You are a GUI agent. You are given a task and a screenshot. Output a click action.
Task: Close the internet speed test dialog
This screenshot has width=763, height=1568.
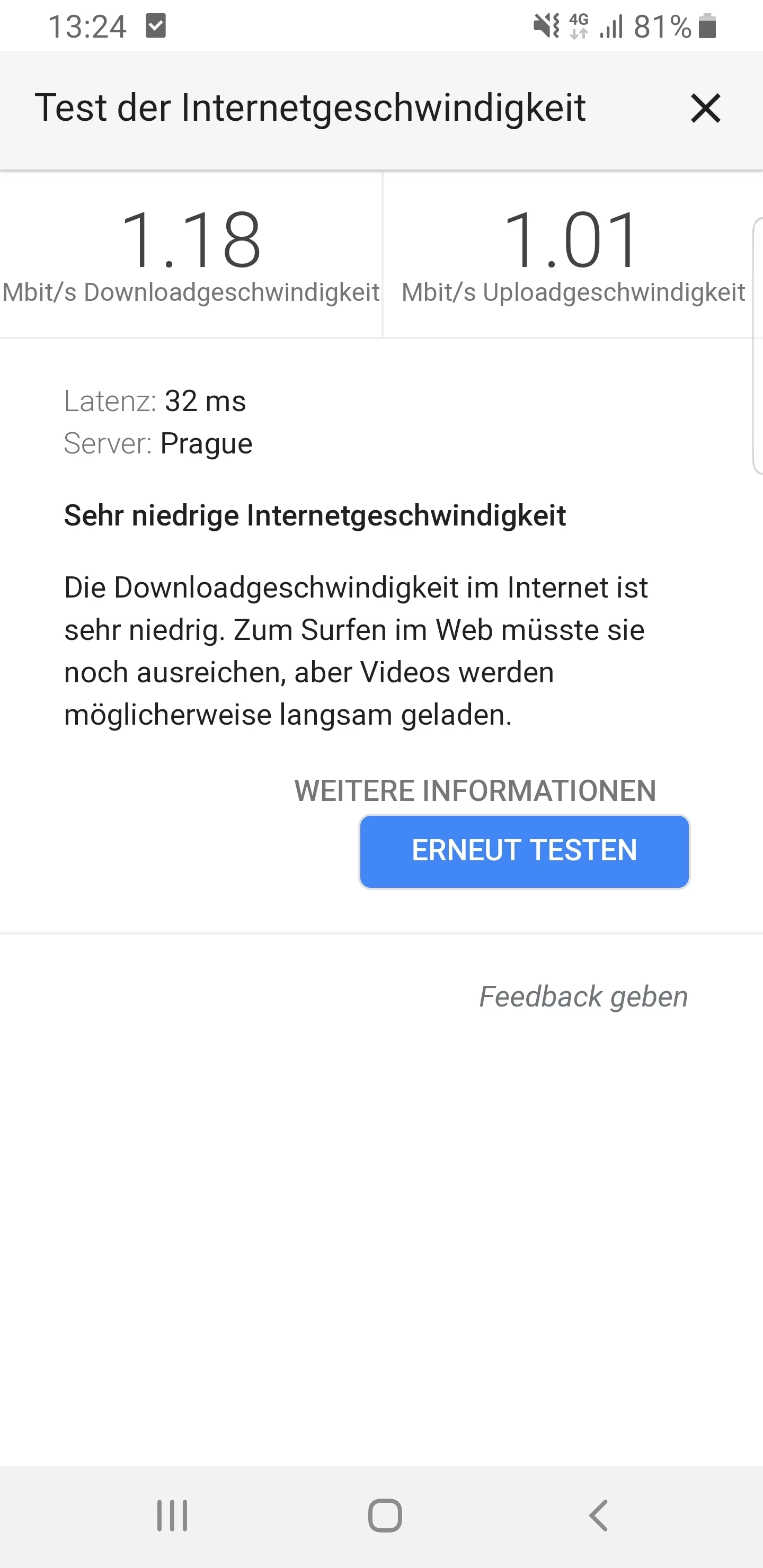[x=705, y=109]
